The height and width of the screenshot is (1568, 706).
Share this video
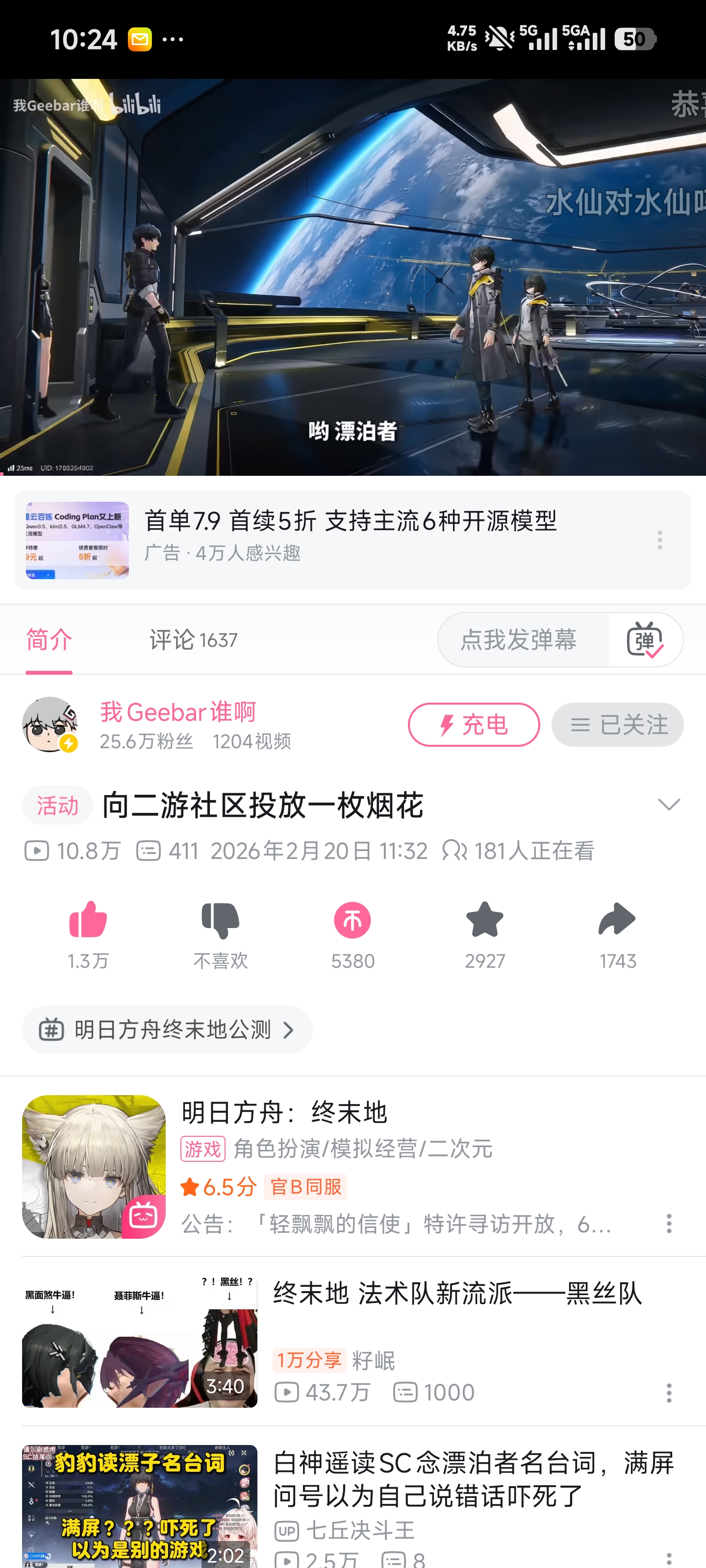point(617,920)
